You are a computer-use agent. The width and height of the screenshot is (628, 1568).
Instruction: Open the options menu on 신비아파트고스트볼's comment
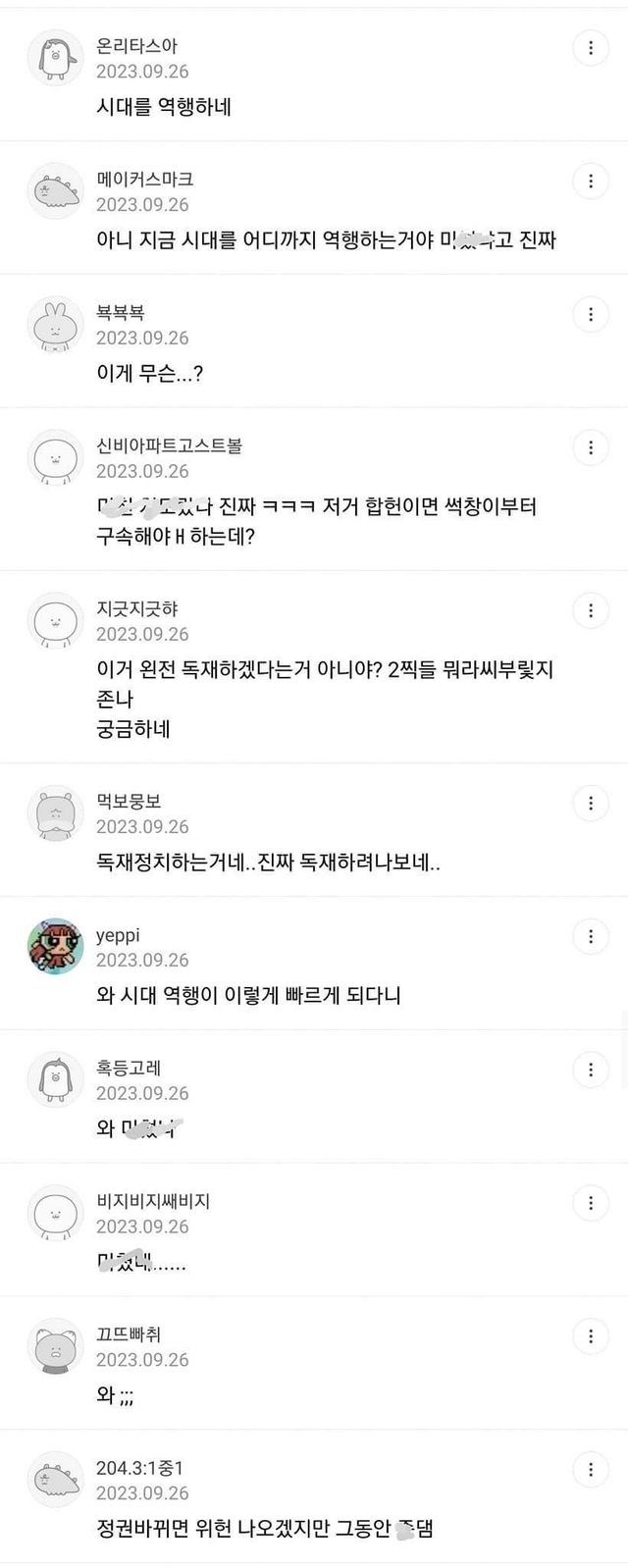coord(590,448)
